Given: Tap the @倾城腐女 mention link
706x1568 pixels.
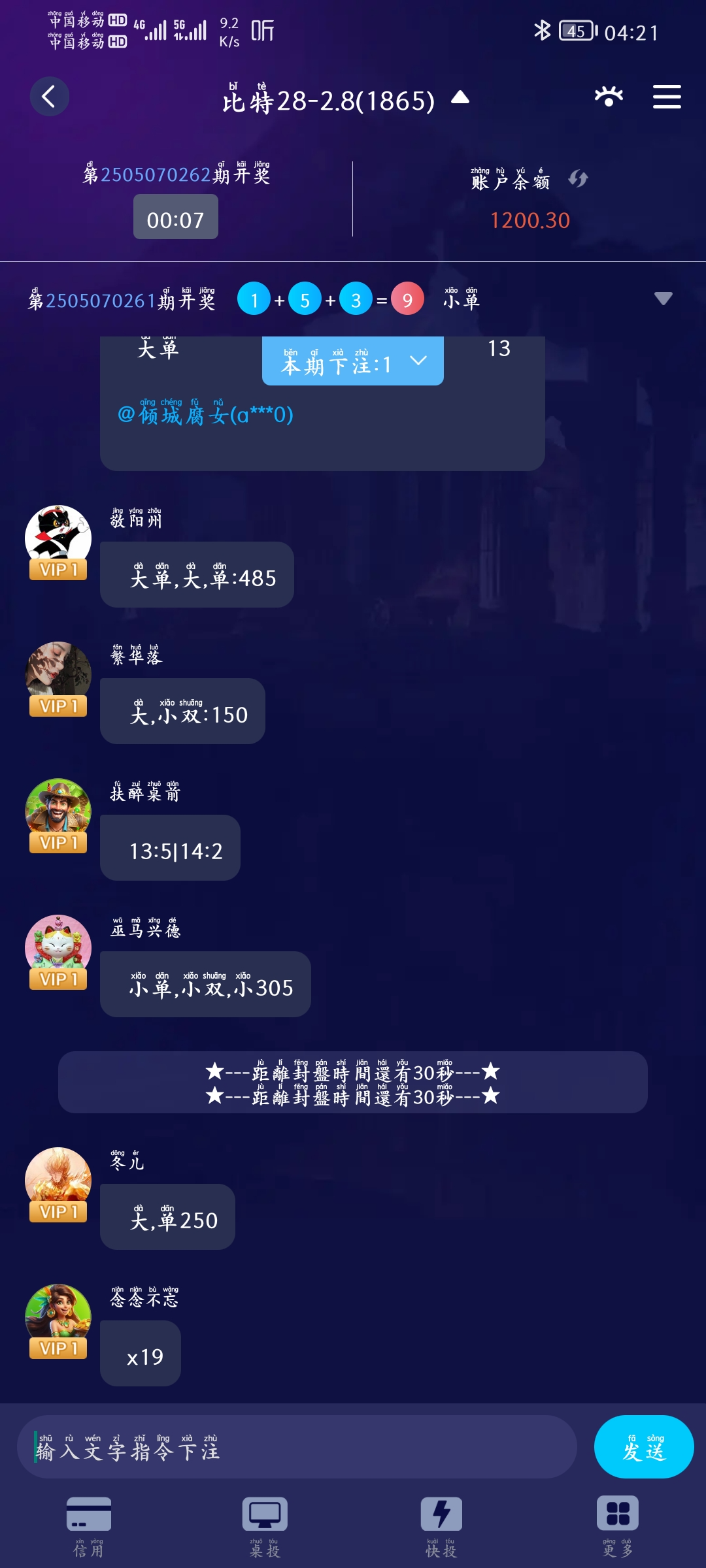Looking at the screenshot, I should click(x=206, y=414).
